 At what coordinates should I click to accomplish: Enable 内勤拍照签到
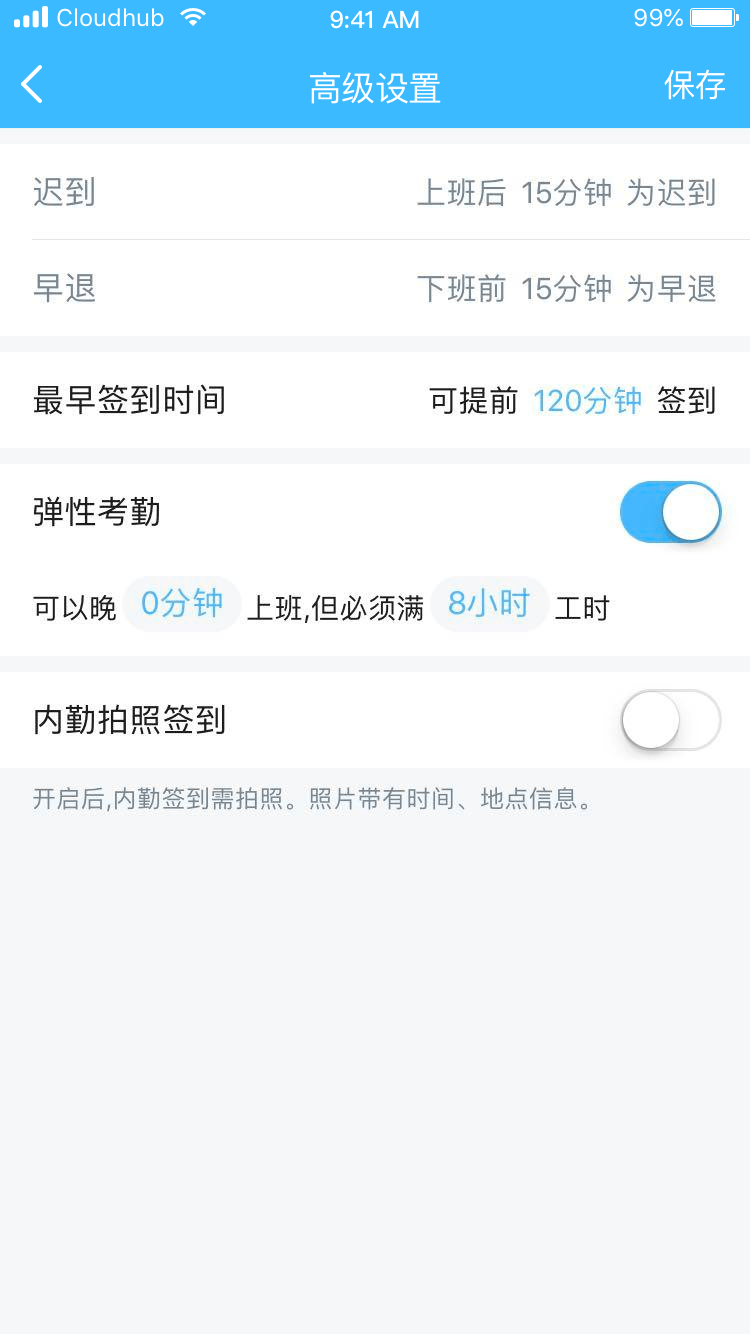point(670,720)
